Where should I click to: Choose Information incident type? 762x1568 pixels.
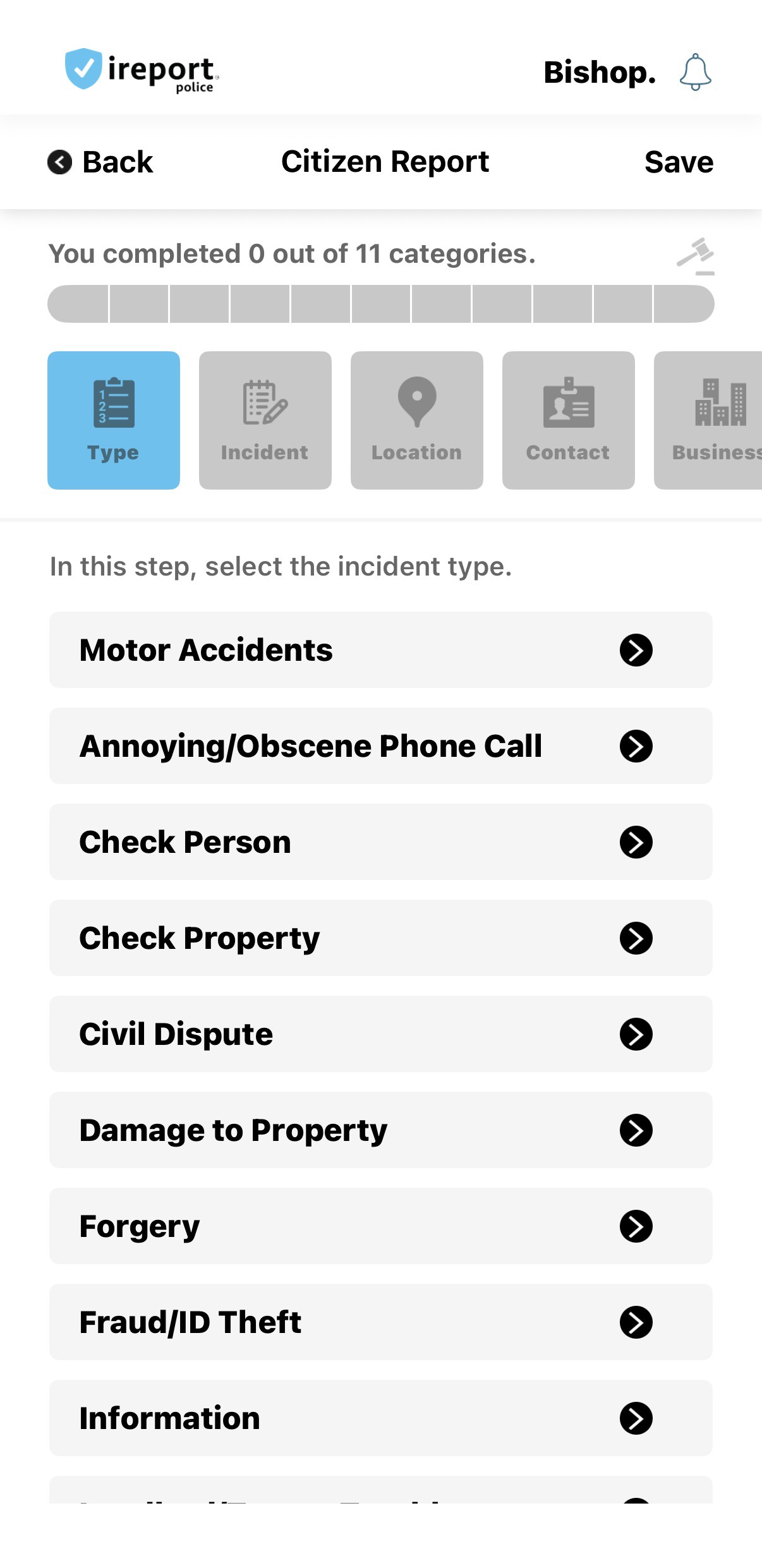tap(381, 1418)
